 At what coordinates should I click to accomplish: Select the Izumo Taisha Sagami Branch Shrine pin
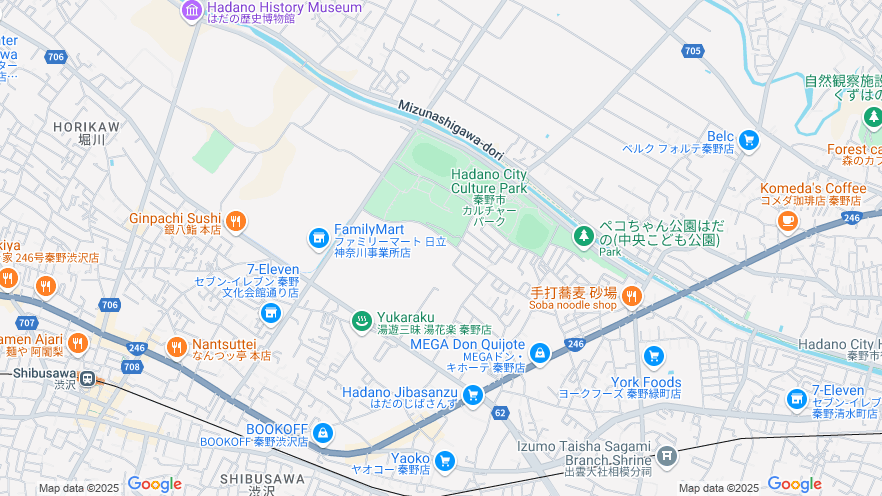click(667, 456)
